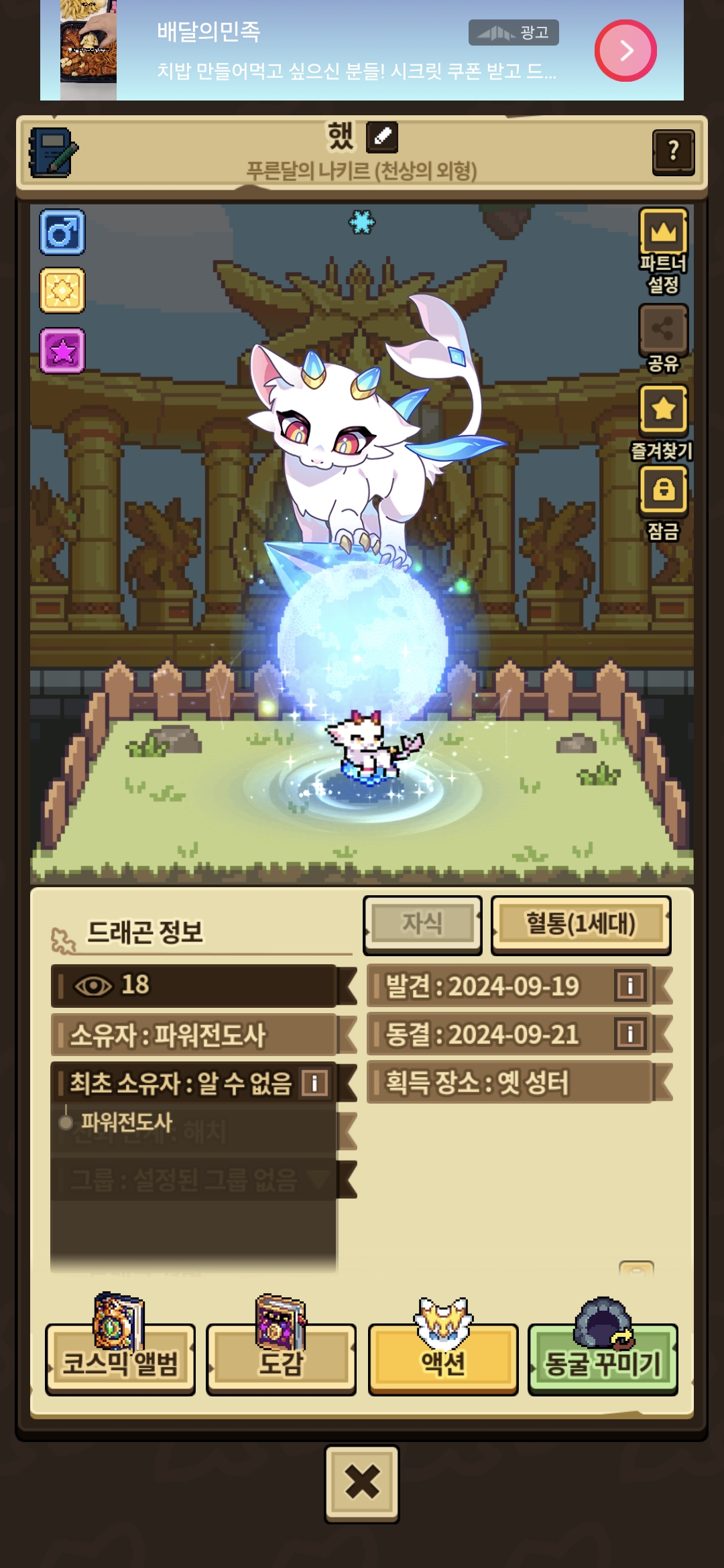Screen dimensions: 724x1568
Task: Tap the sun attribute icon
Action: pyautogui.click(x=62, y=291)
